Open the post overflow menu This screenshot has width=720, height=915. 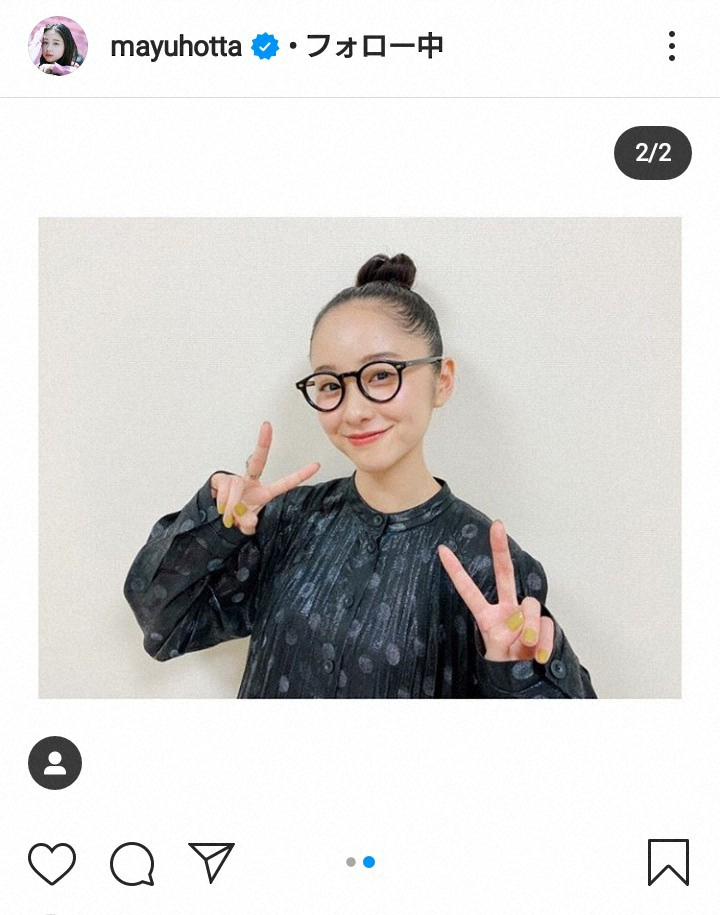click(671, 46)
